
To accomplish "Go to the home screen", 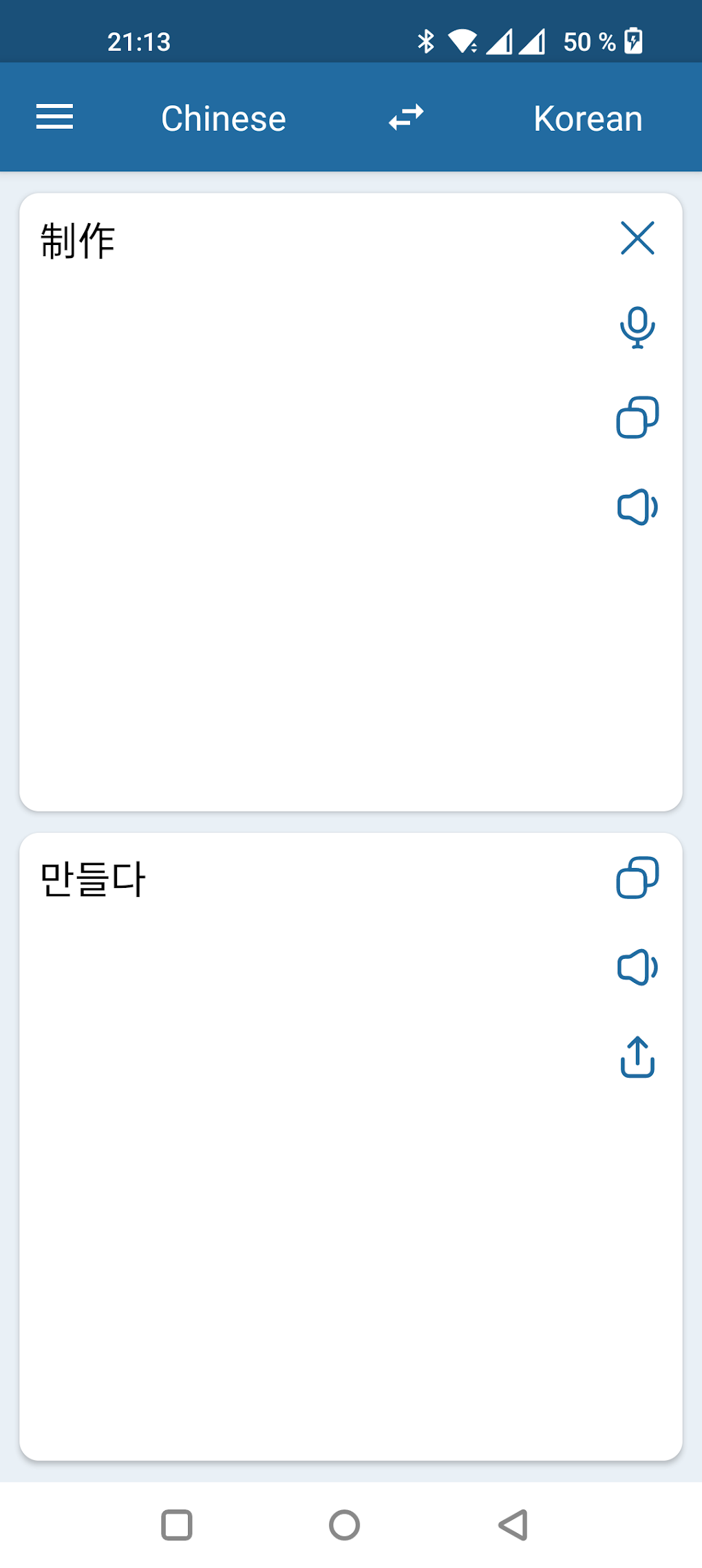I will coord(344,1525).
